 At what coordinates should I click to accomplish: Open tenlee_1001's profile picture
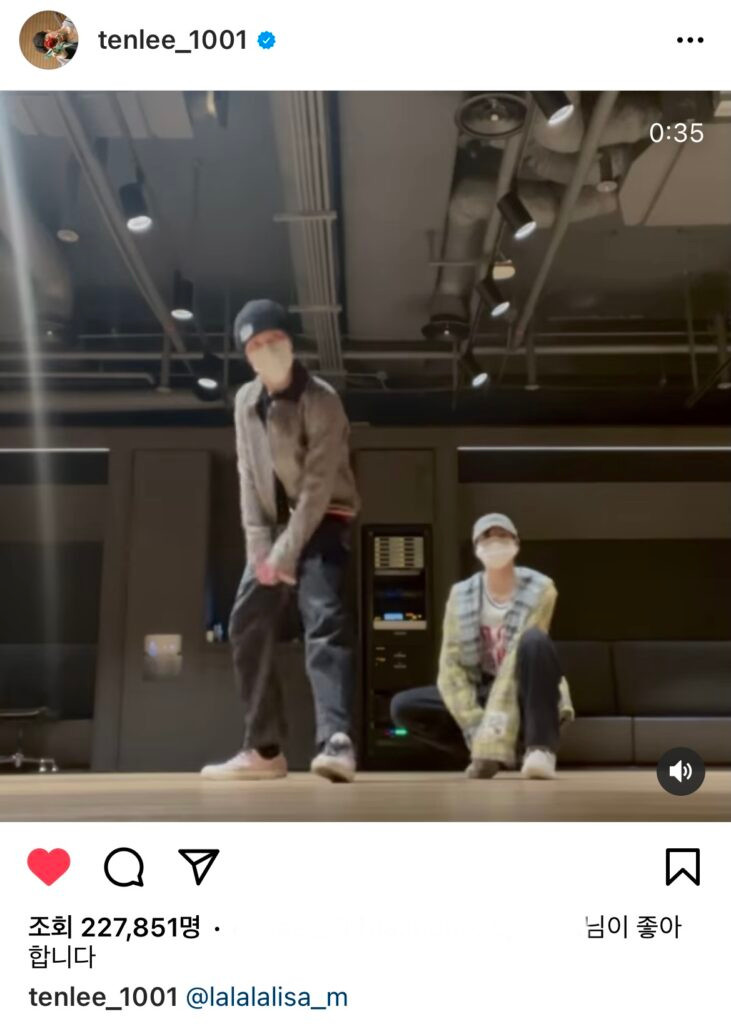coord(48,40)
